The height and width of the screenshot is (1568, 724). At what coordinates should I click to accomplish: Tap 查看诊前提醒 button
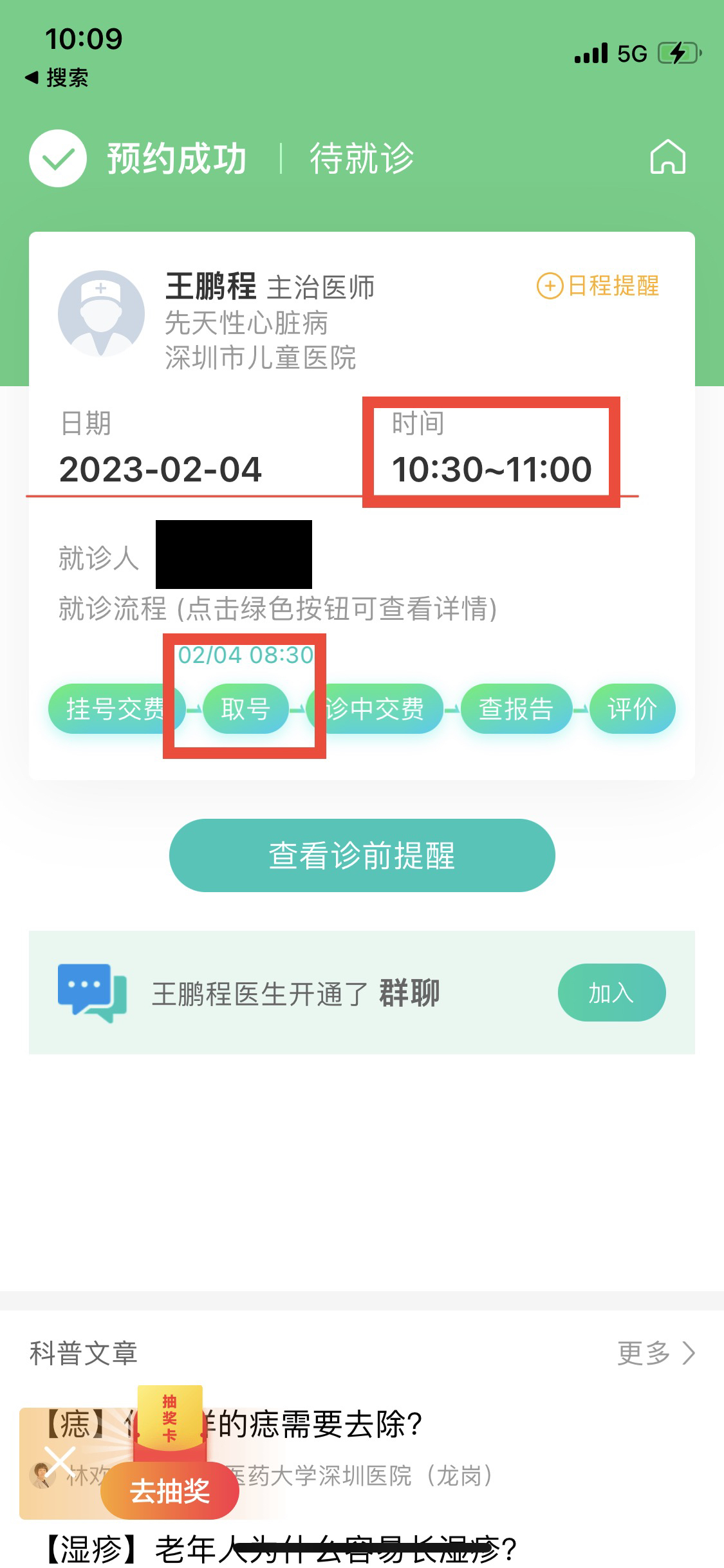pos(362,855)
